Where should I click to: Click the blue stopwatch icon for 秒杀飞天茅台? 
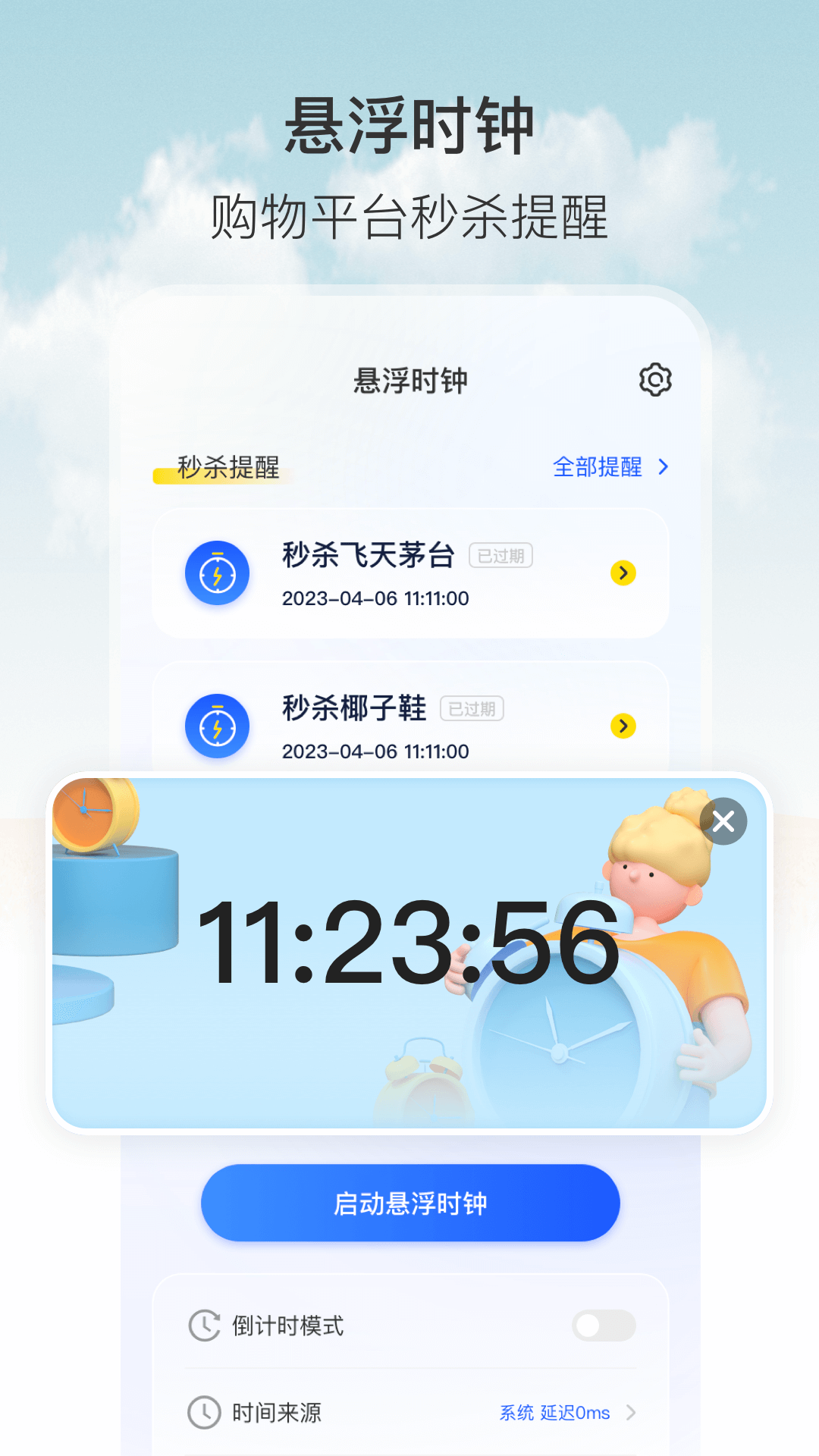(x=218, y=573)
